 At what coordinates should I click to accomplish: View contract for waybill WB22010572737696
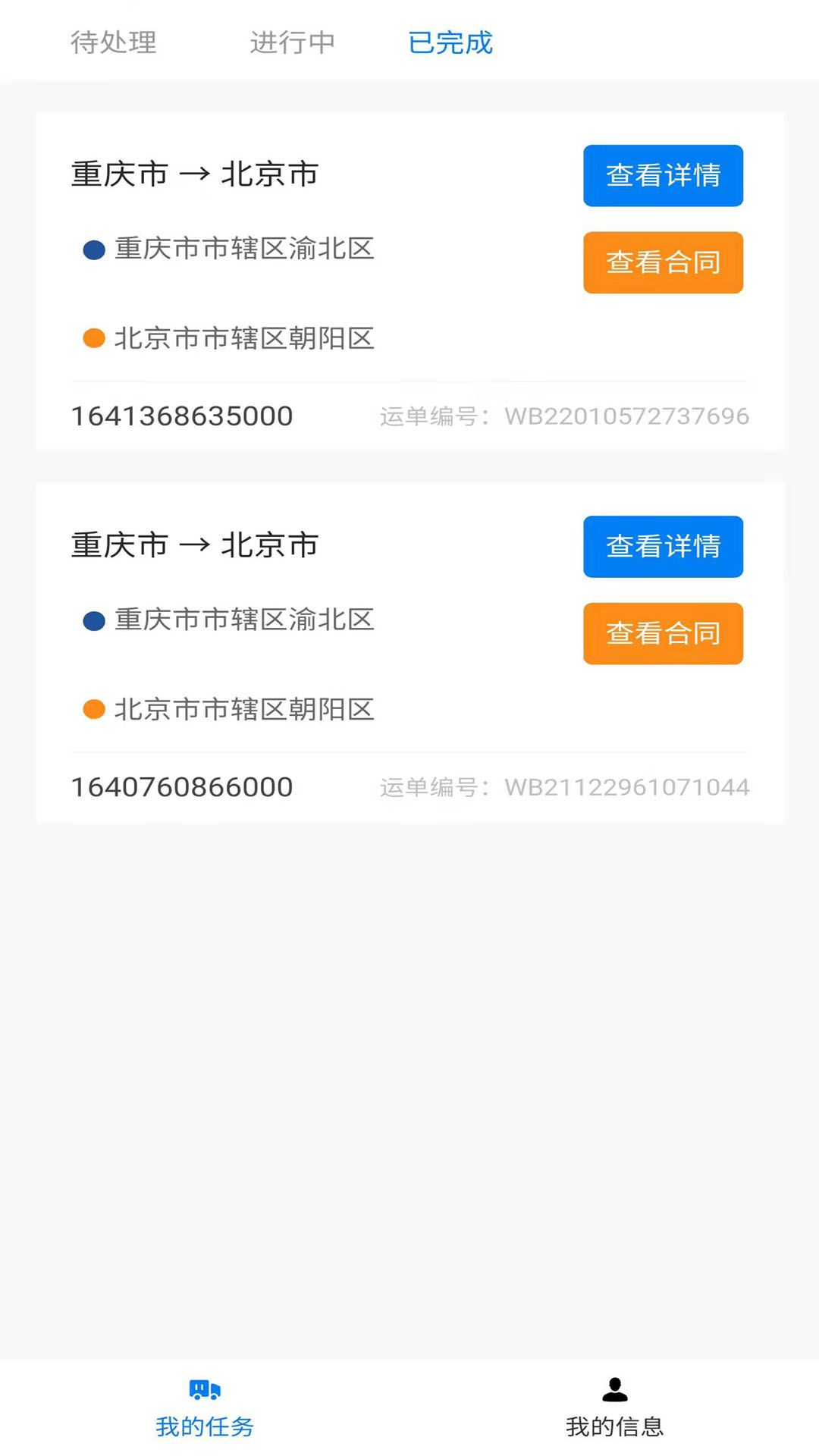click(663, 262)
